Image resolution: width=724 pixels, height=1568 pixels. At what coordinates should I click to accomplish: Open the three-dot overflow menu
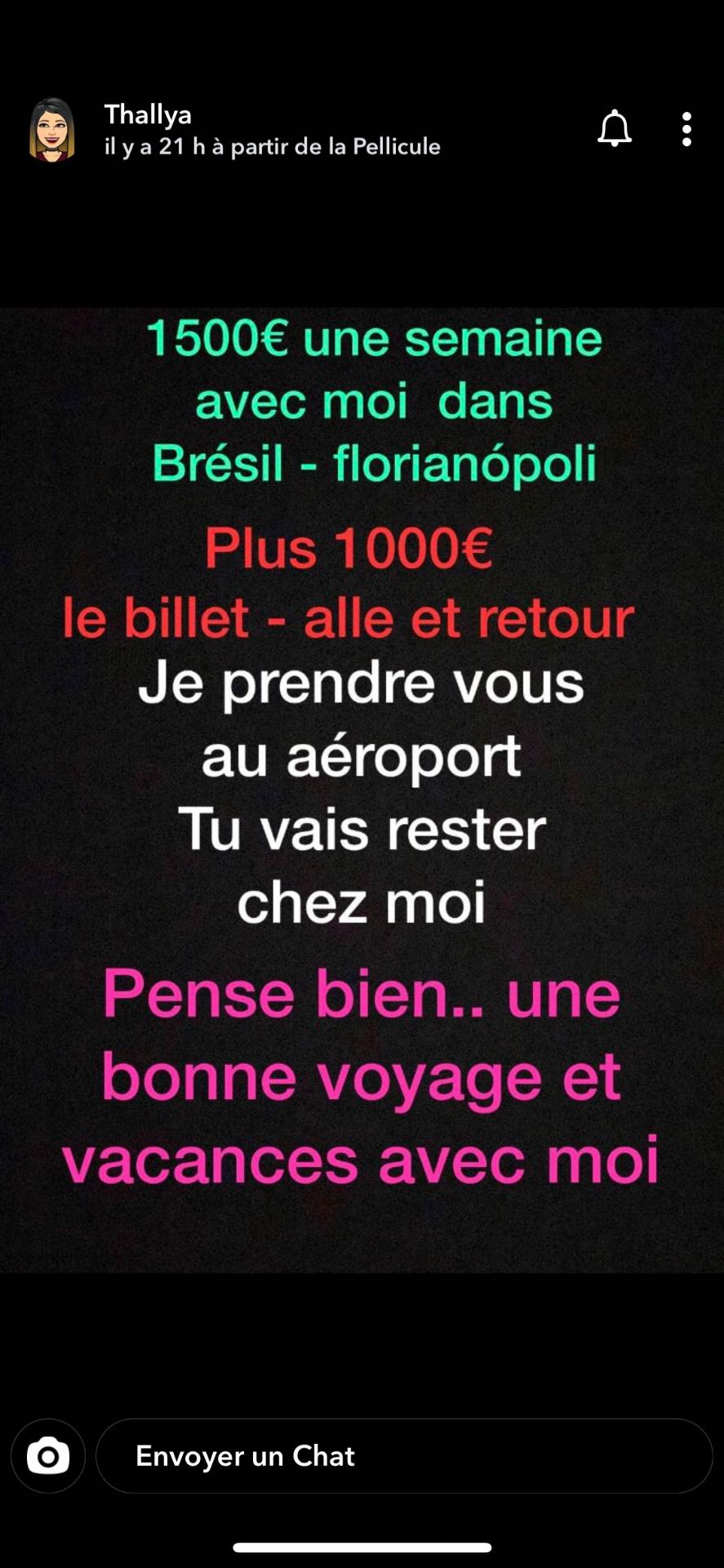click(686, 129)
